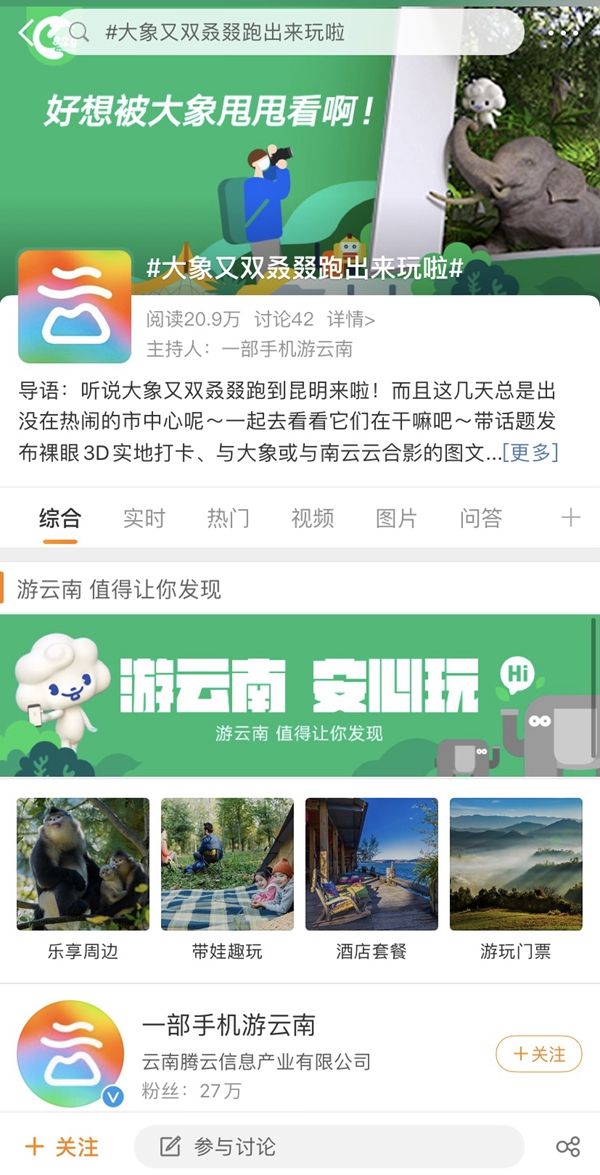Go back using the top-left arrow

[26, 32]
